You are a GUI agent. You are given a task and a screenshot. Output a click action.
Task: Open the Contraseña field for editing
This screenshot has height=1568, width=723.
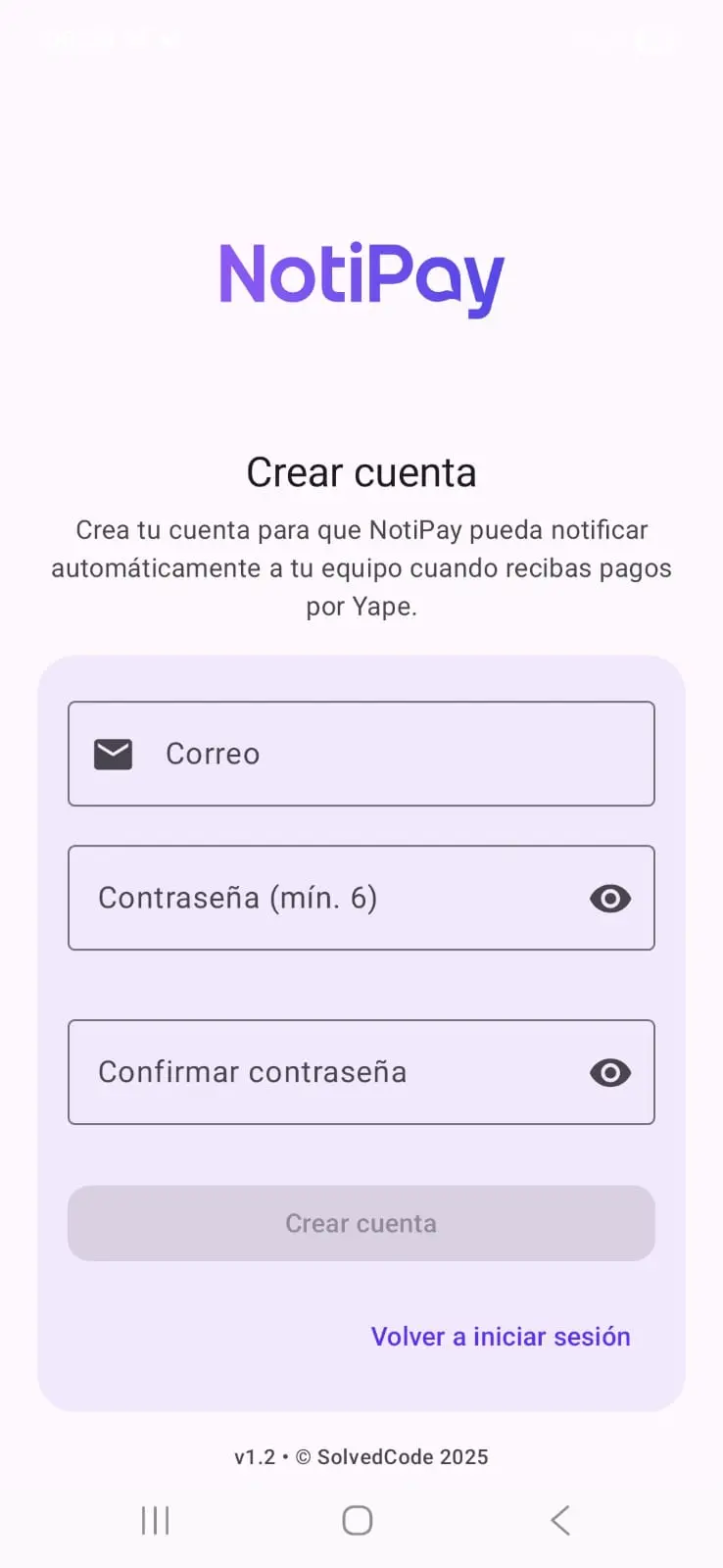(x=294, y=898)
